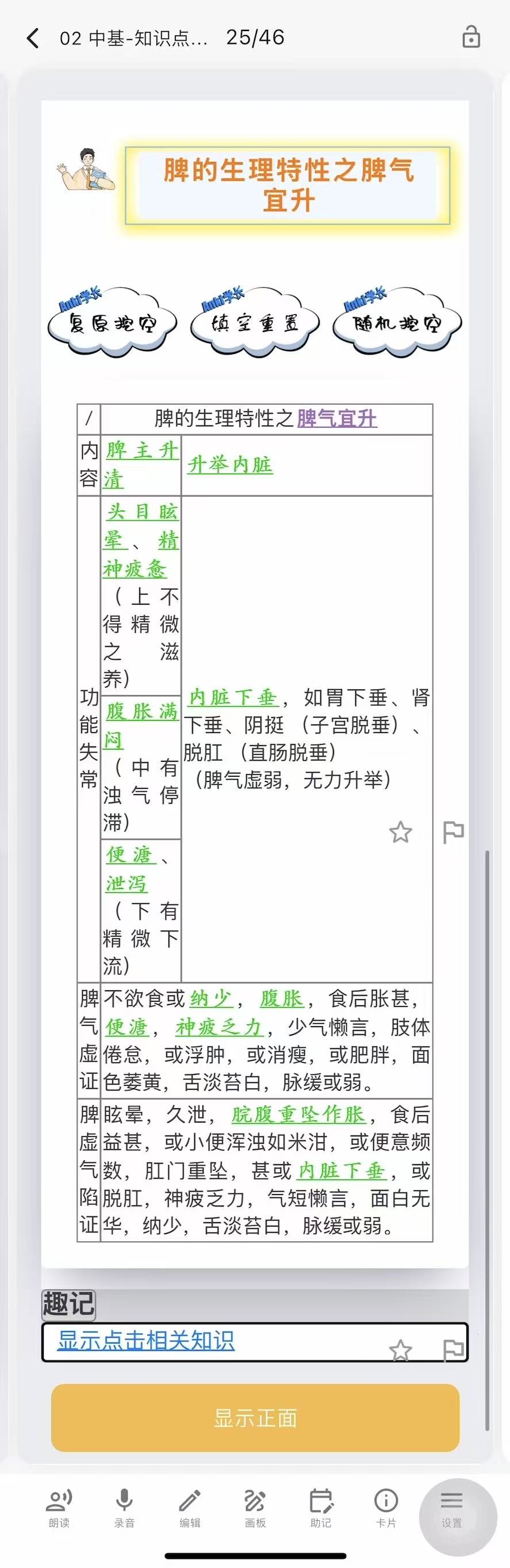Flag this card beside the table
This screenshot has width=510, height=1568.
[453, 832]
